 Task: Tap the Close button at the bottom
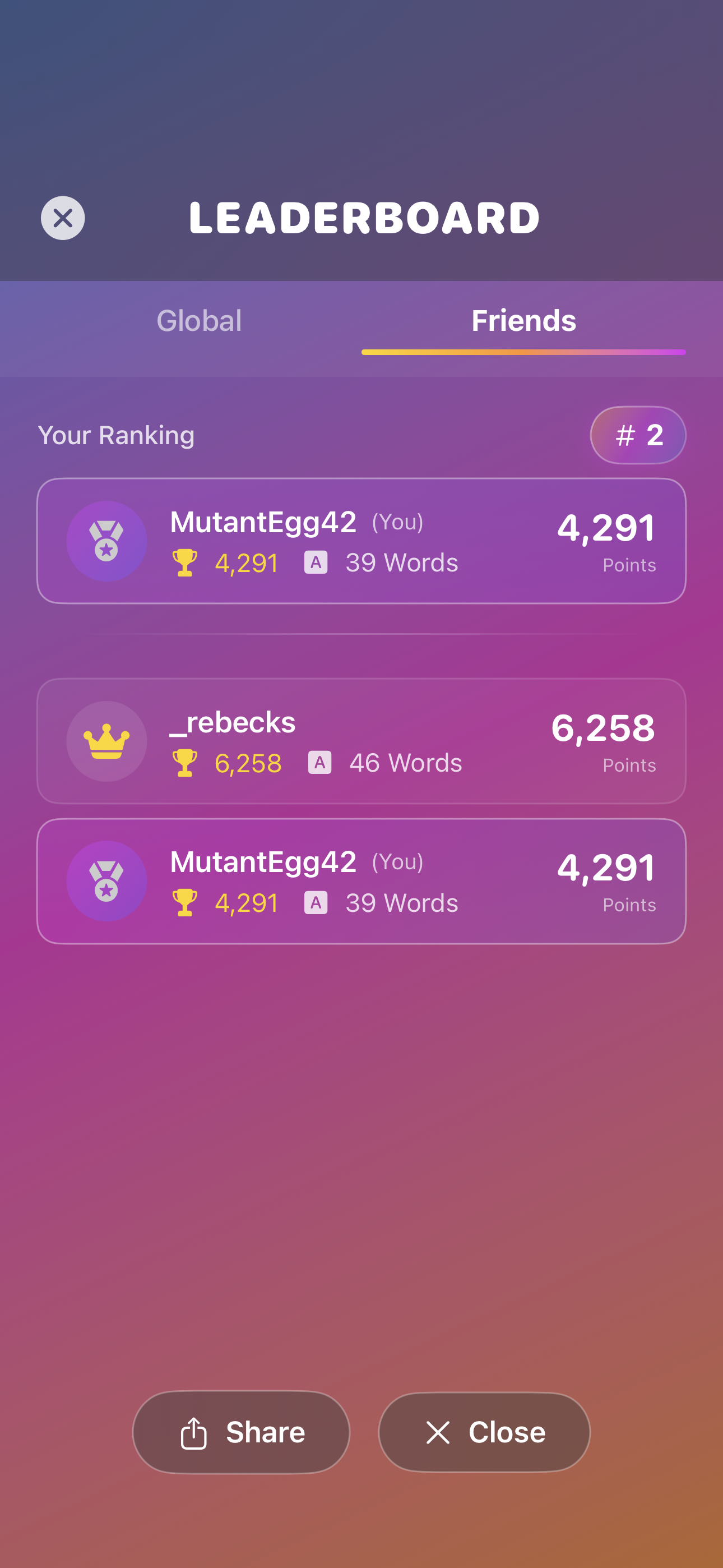(x=484, y=1432)
